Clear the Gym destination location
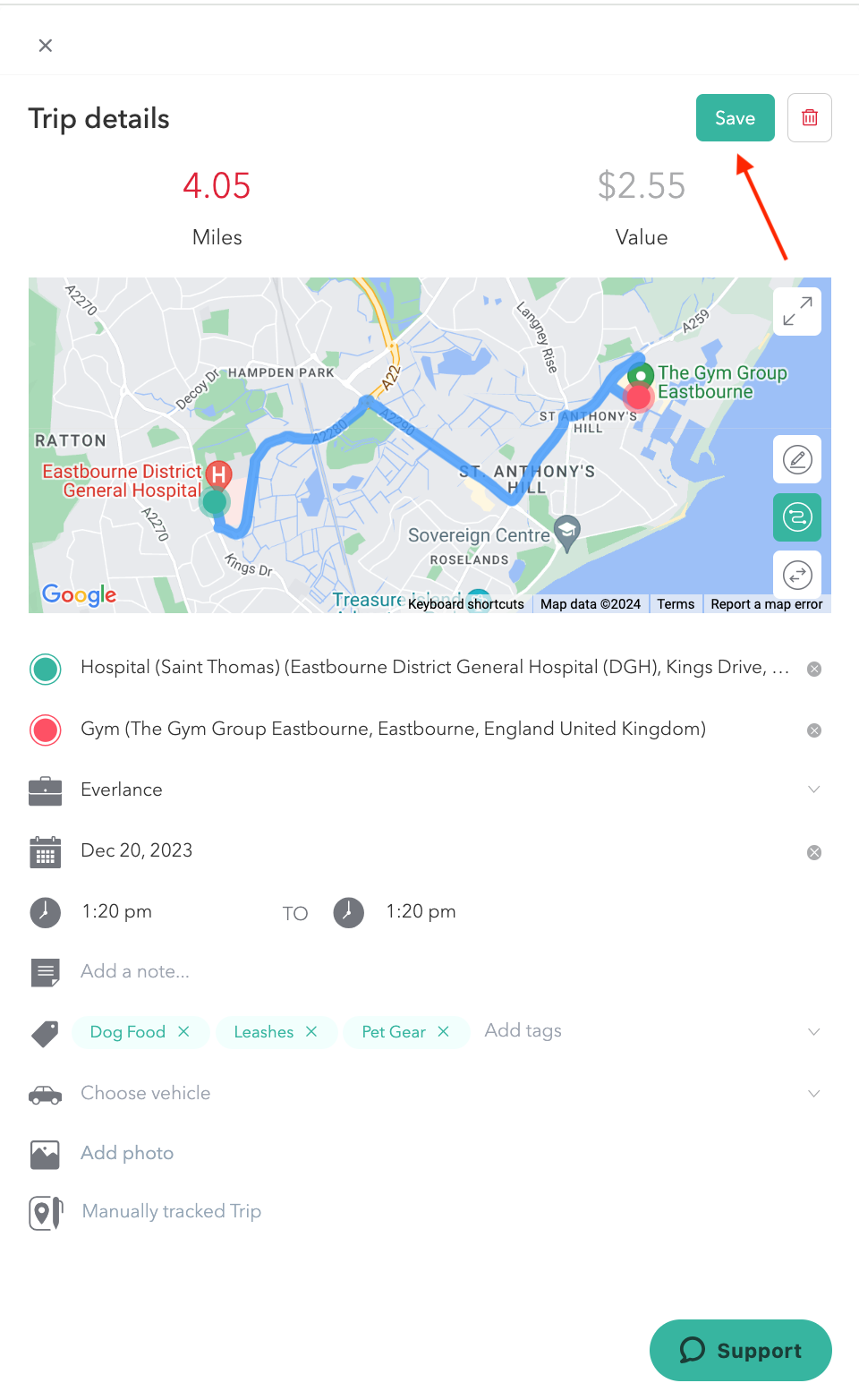This screenshot has height=1400, width=859. click(x=813, y=730)
